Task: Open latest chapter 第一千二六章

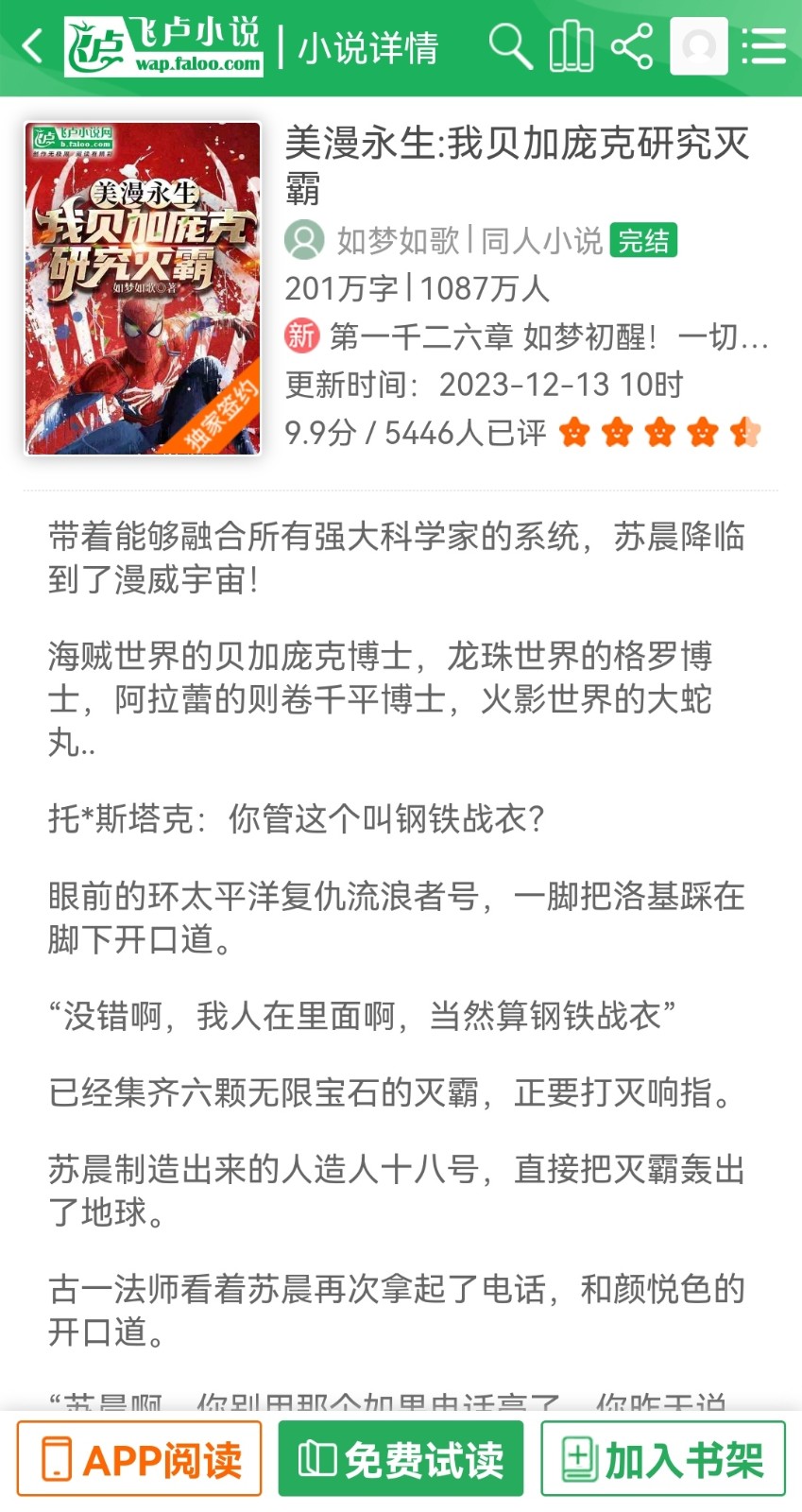Action: [546, 336]
